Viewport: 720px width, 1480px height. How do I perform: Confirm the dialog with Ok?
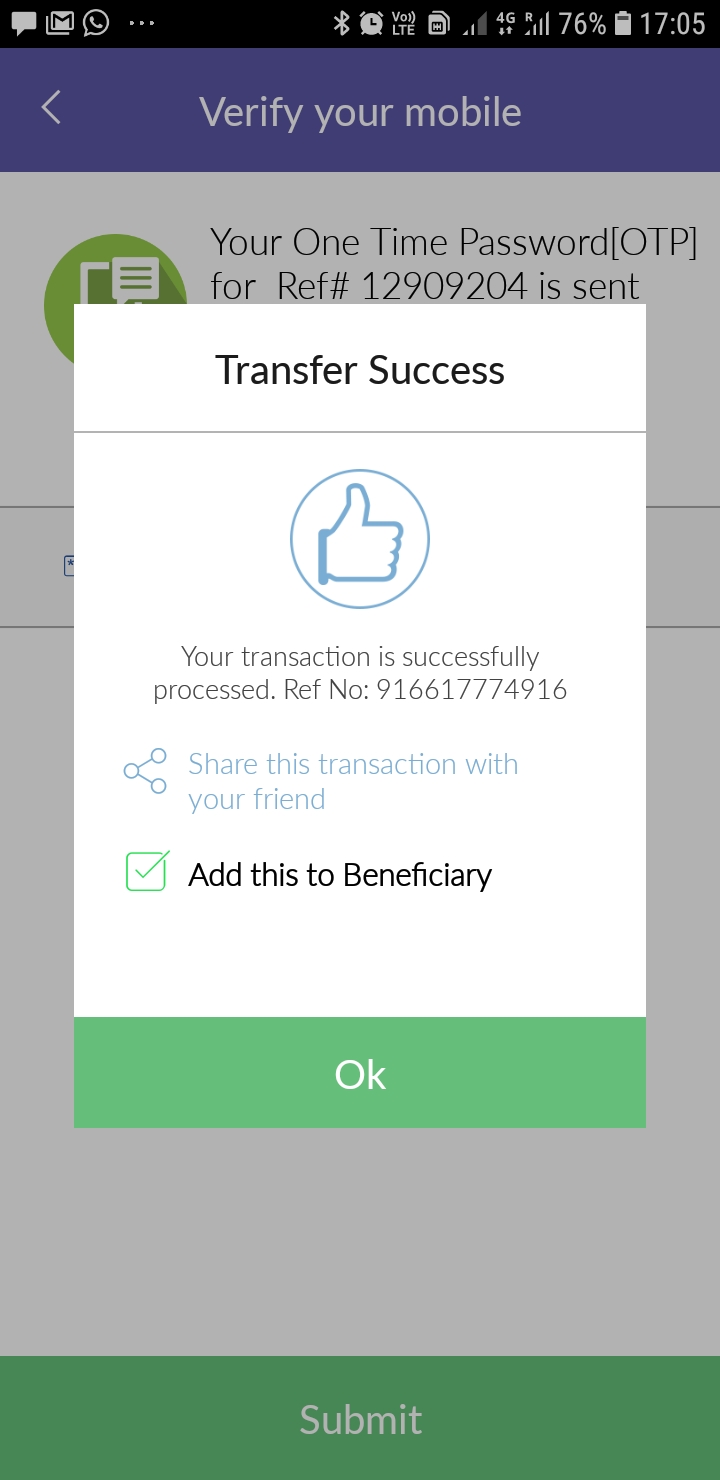(x=360, y=1072)
